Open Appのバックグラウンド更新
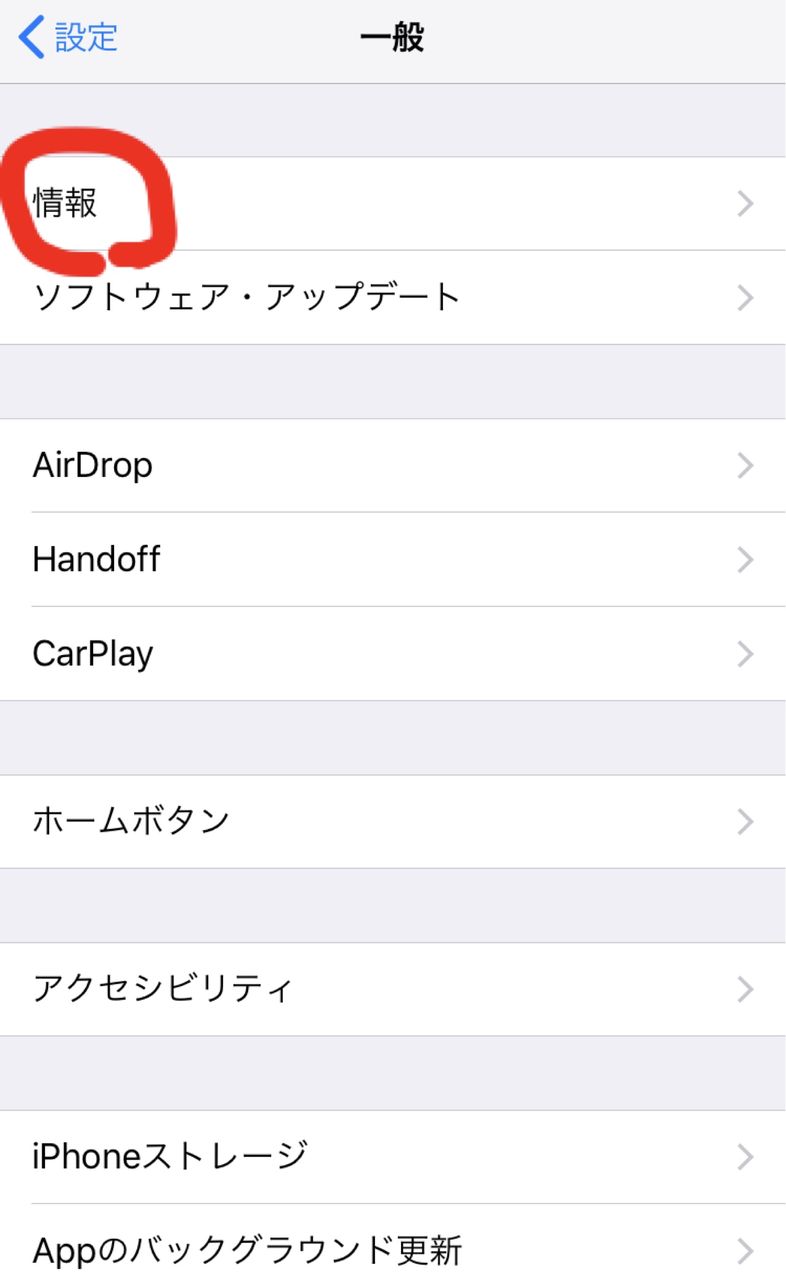 click(x=393, y=1243)
